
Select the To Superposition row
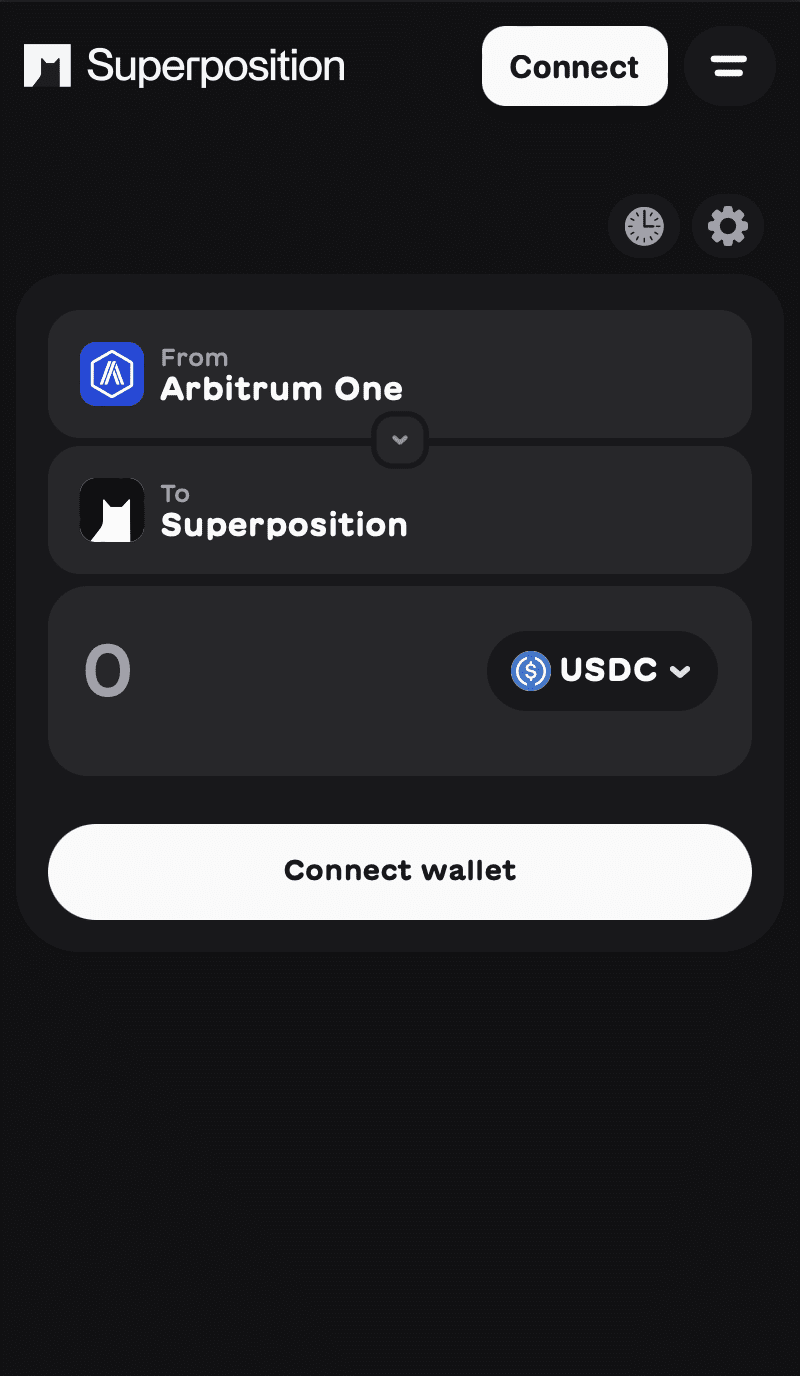coord(400,510)
